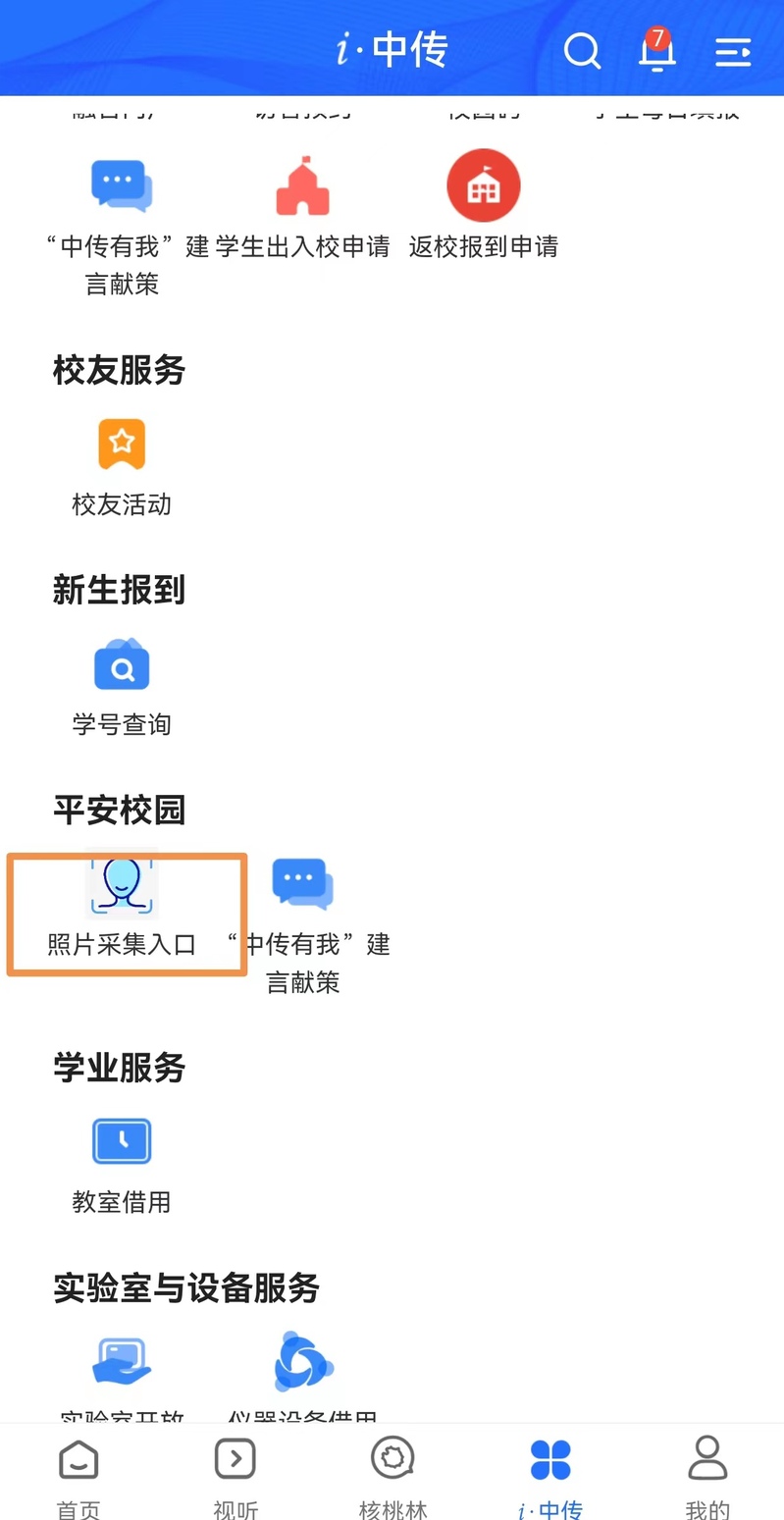The height and width of the screenshot is (1520, 784).
Task: Switch to the 视听 tab
Action: click(235, 1477)
